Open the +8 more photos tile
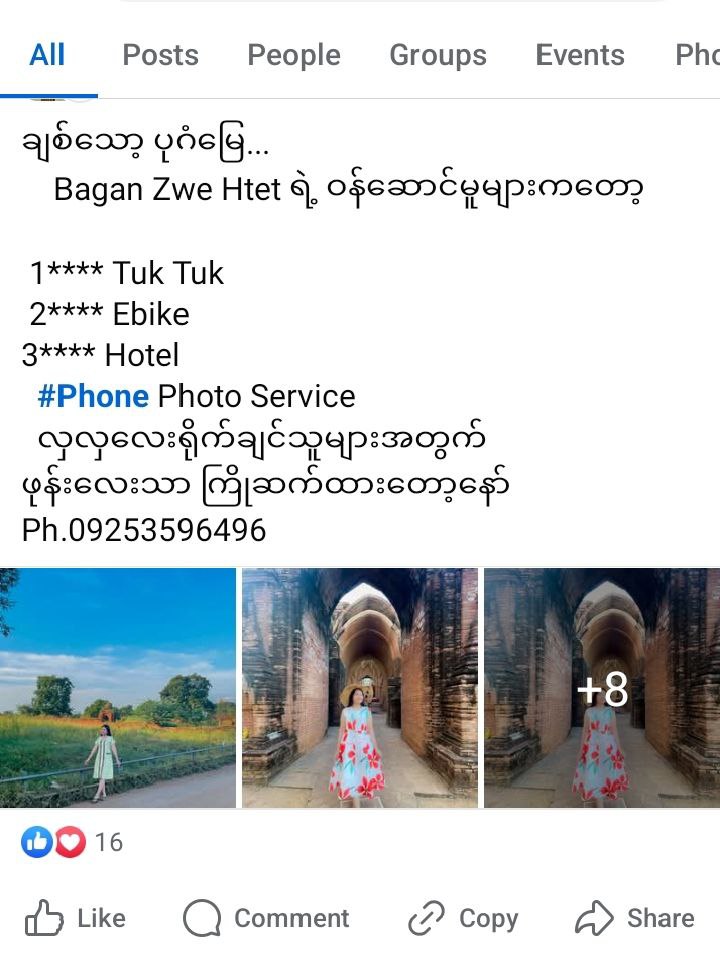720x959 pixels. point(602,687)
